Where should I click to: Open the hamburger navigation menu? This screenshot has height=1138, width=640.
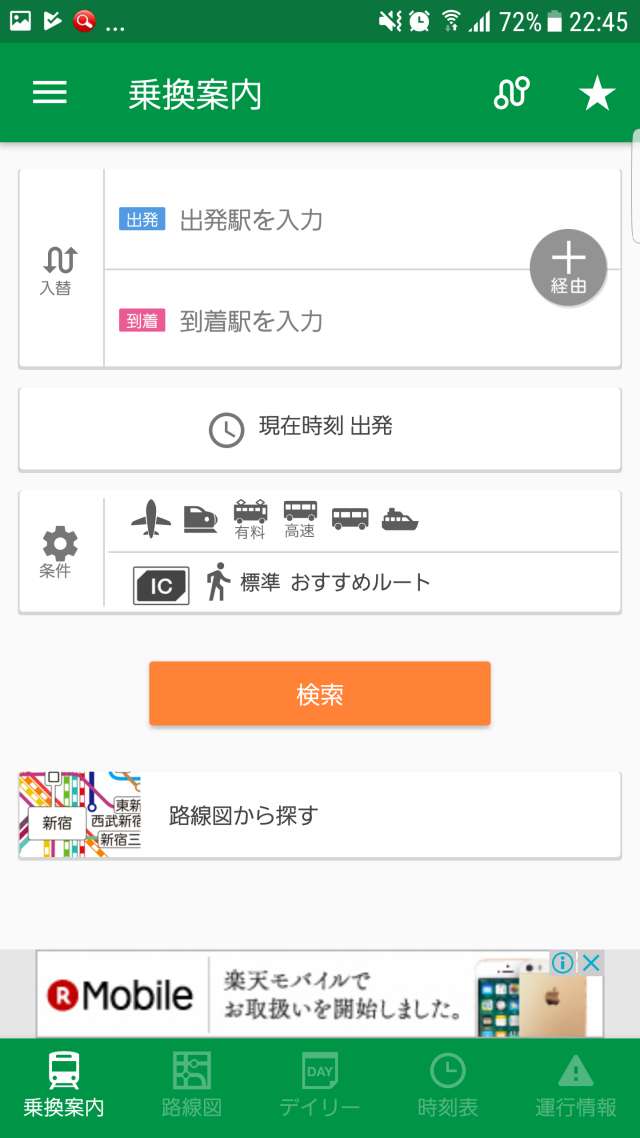(x=49, y=93)
